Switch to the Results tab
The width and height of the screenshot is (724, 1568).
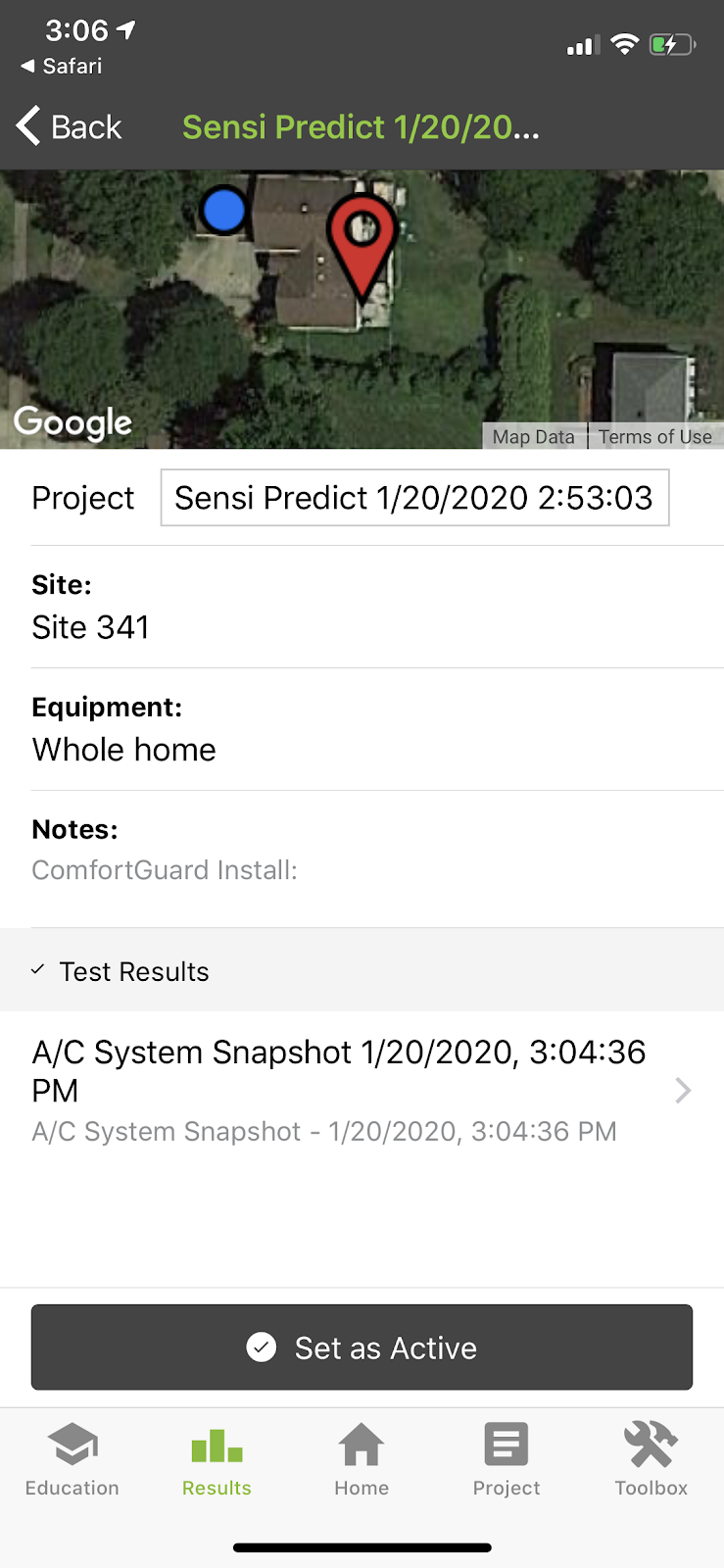pyautogui.click(x=217, y=1460)
